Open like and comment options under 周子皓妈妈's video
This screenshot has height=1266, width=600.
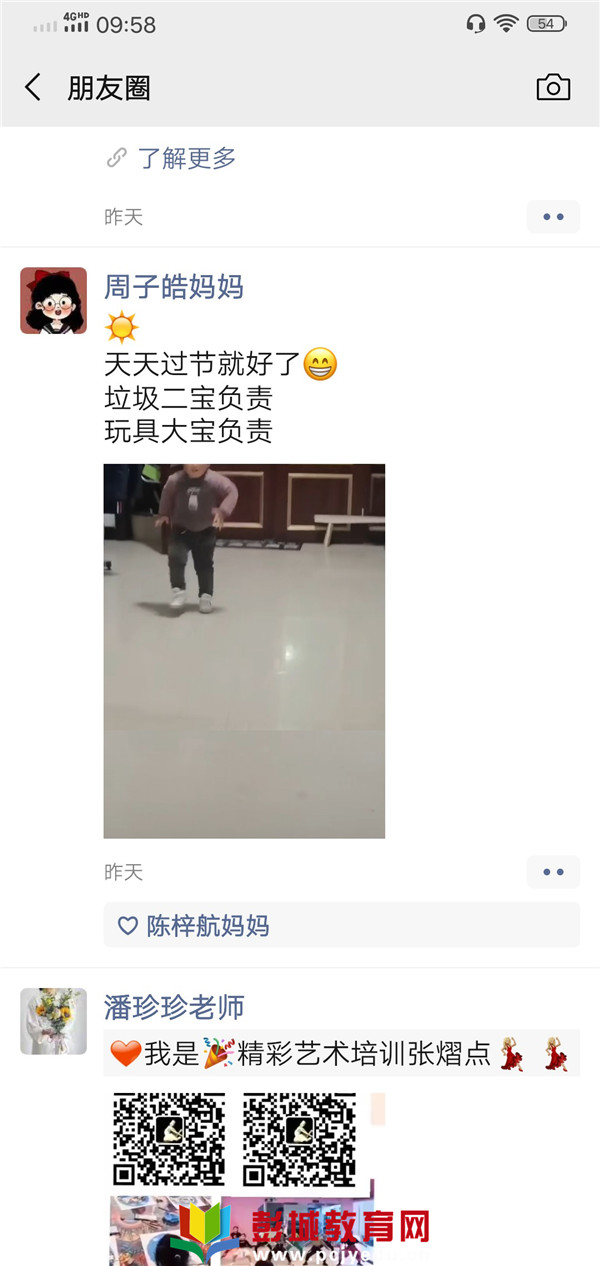click(x=553, y=872)
